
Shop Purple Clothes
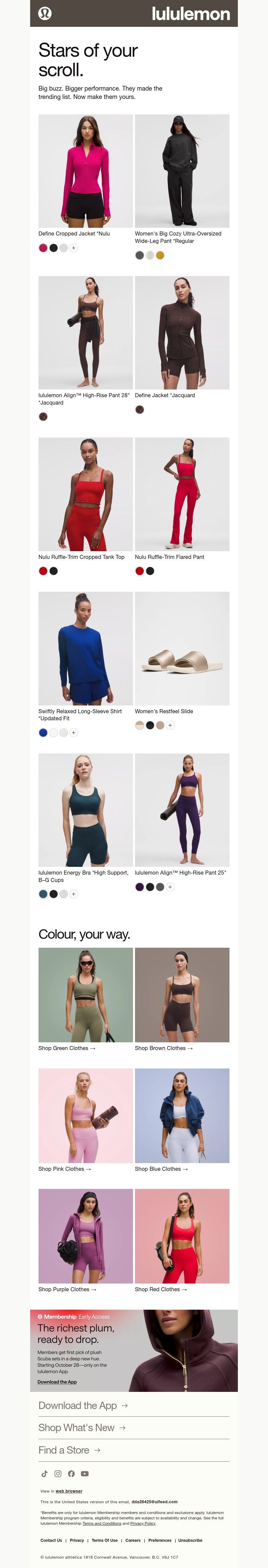[85, 1236]
